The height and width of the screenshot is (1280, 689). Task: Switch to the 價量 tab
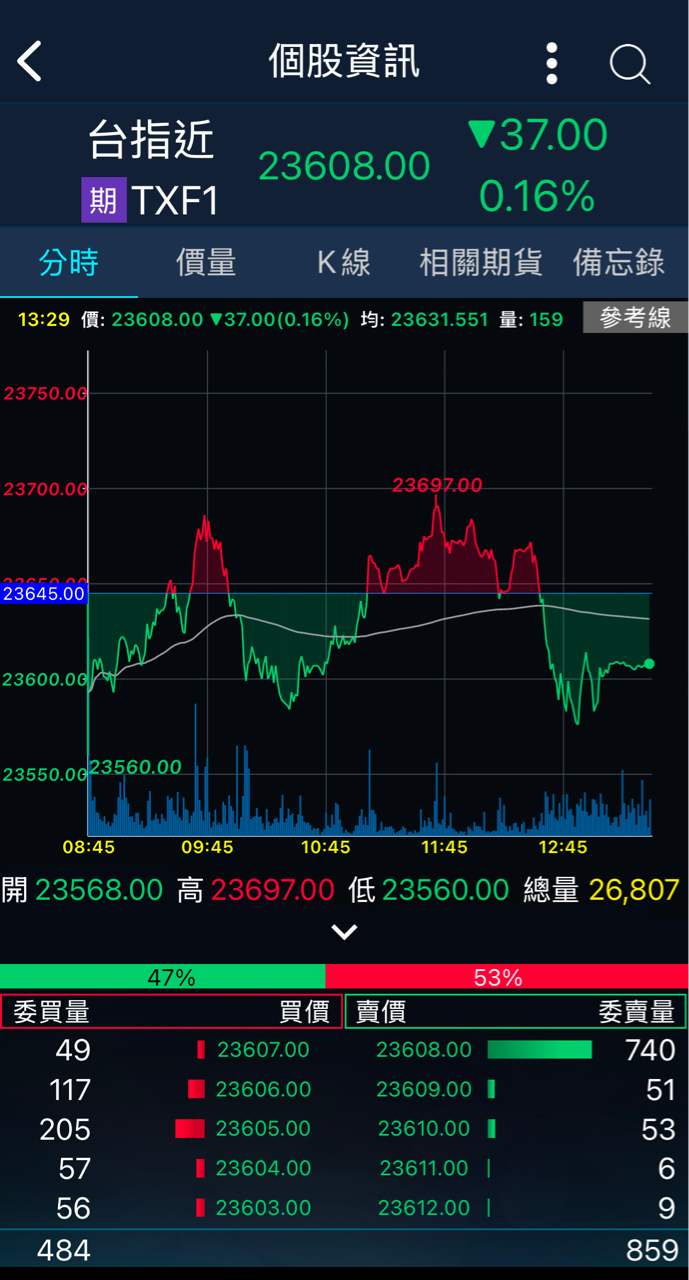tap(206, 262)
